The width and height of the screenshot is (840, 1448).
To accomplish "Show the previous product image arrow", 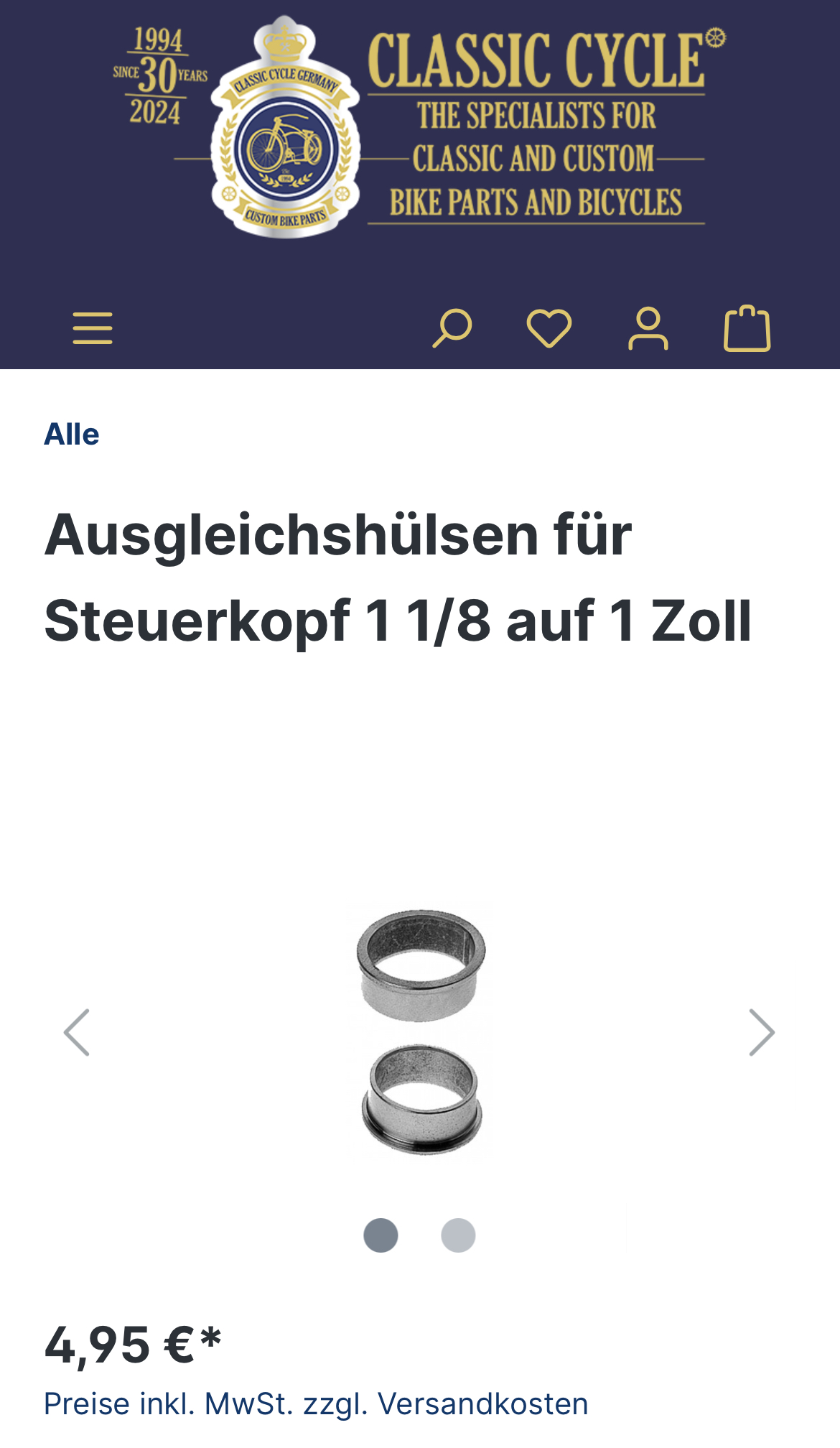I will tap(78, 1032).
